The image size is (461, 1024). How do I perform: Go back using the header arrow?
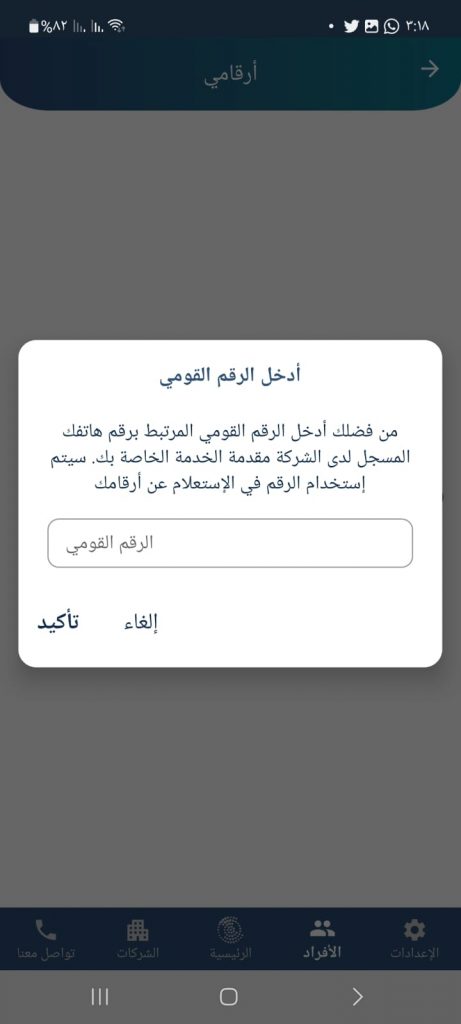pyautogui.click(x=430, y=69)
